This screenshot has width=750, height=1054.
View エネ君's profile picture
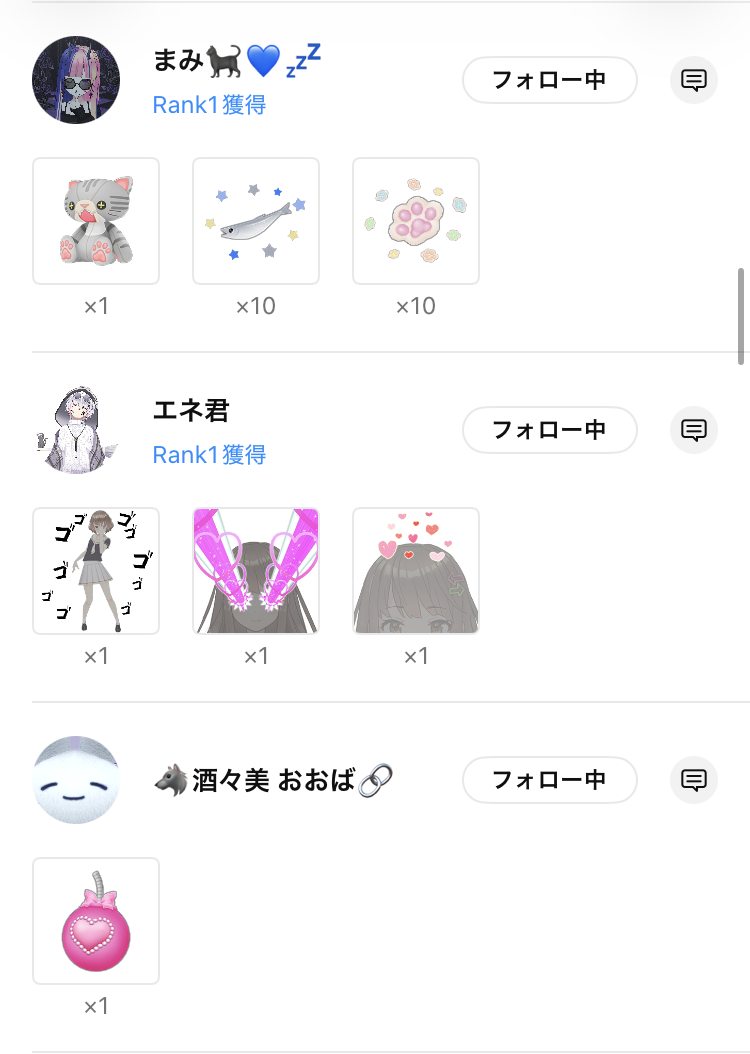tap(76, 430)
